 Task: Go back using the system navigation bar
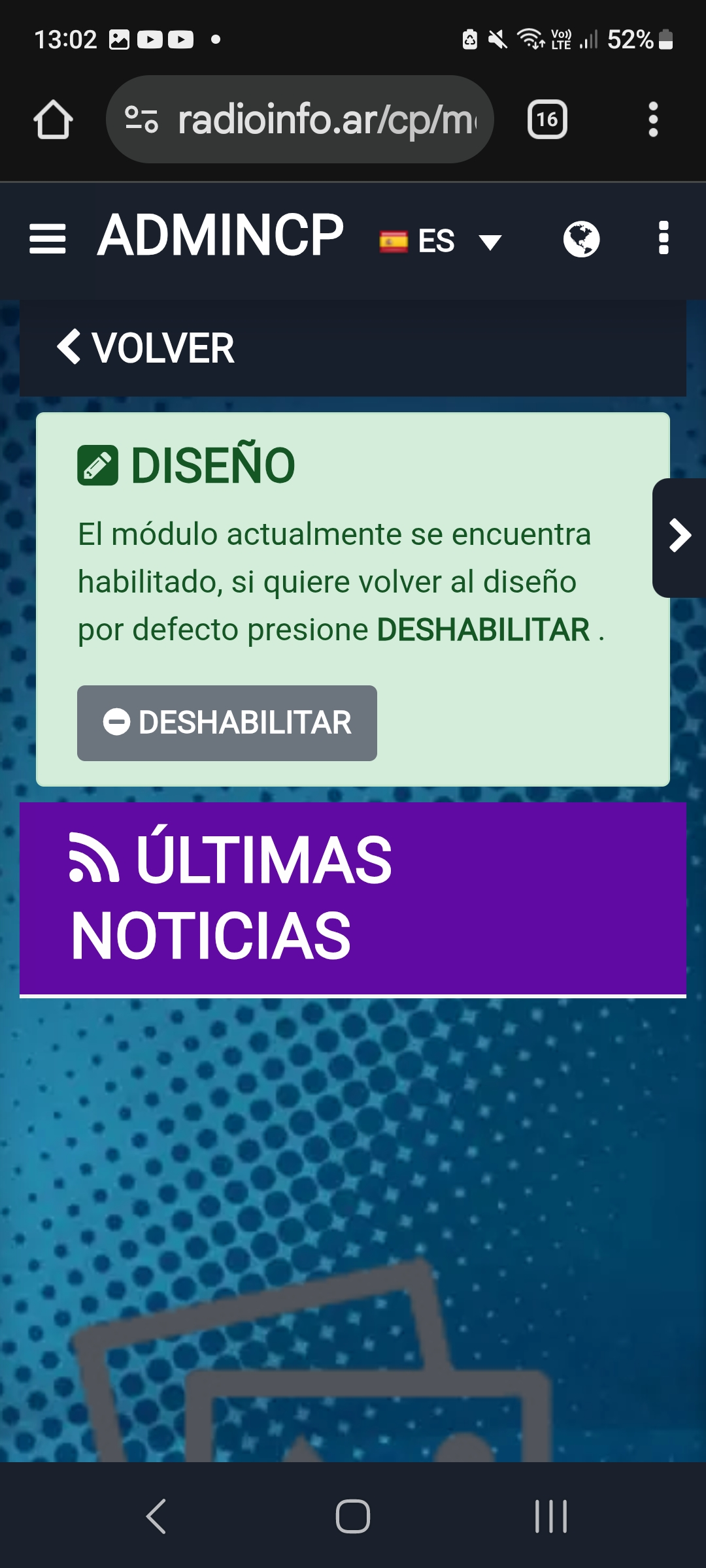click(x=156, y=1516)
